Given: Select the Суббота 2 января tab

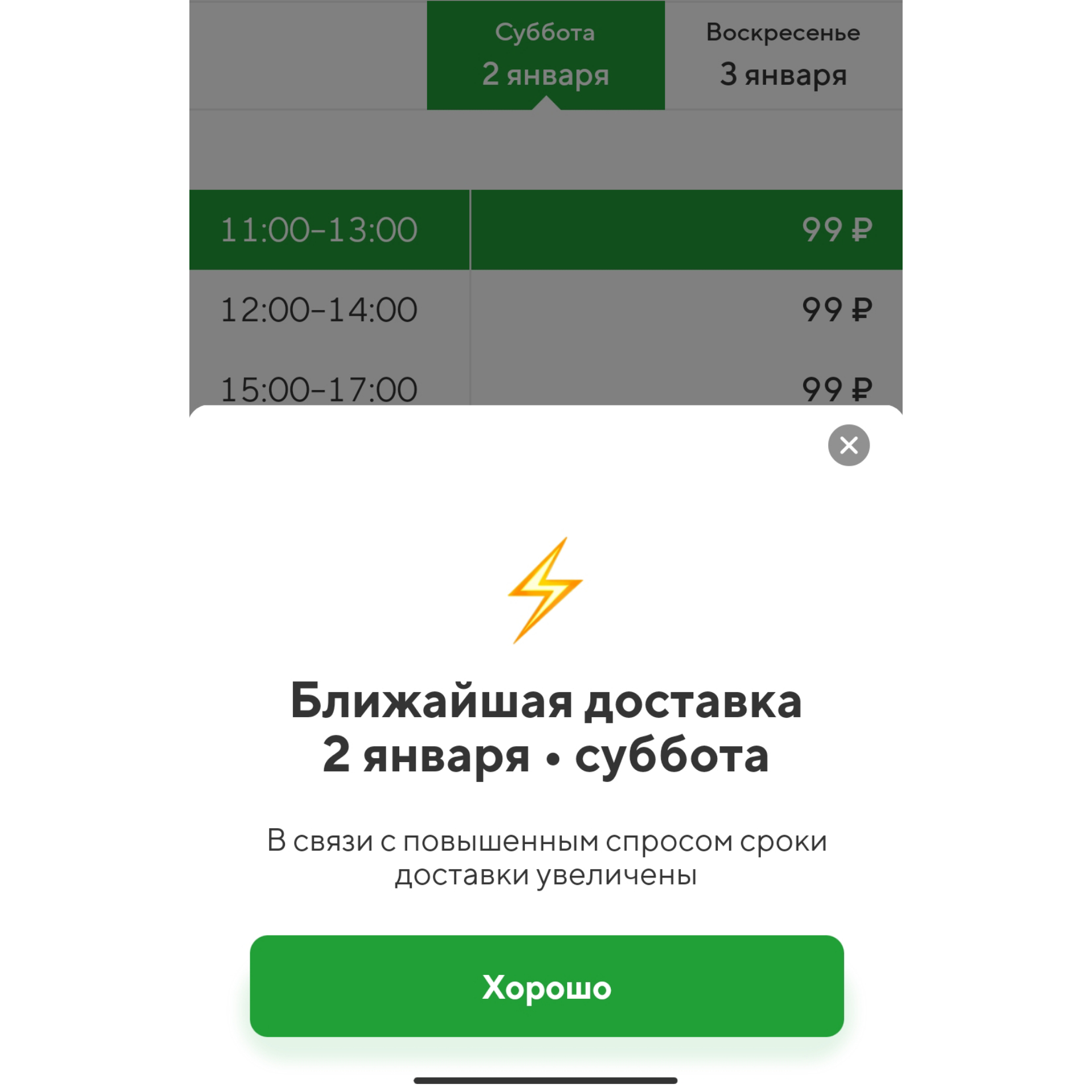Looking at the screenshot, I should (545, 55).
